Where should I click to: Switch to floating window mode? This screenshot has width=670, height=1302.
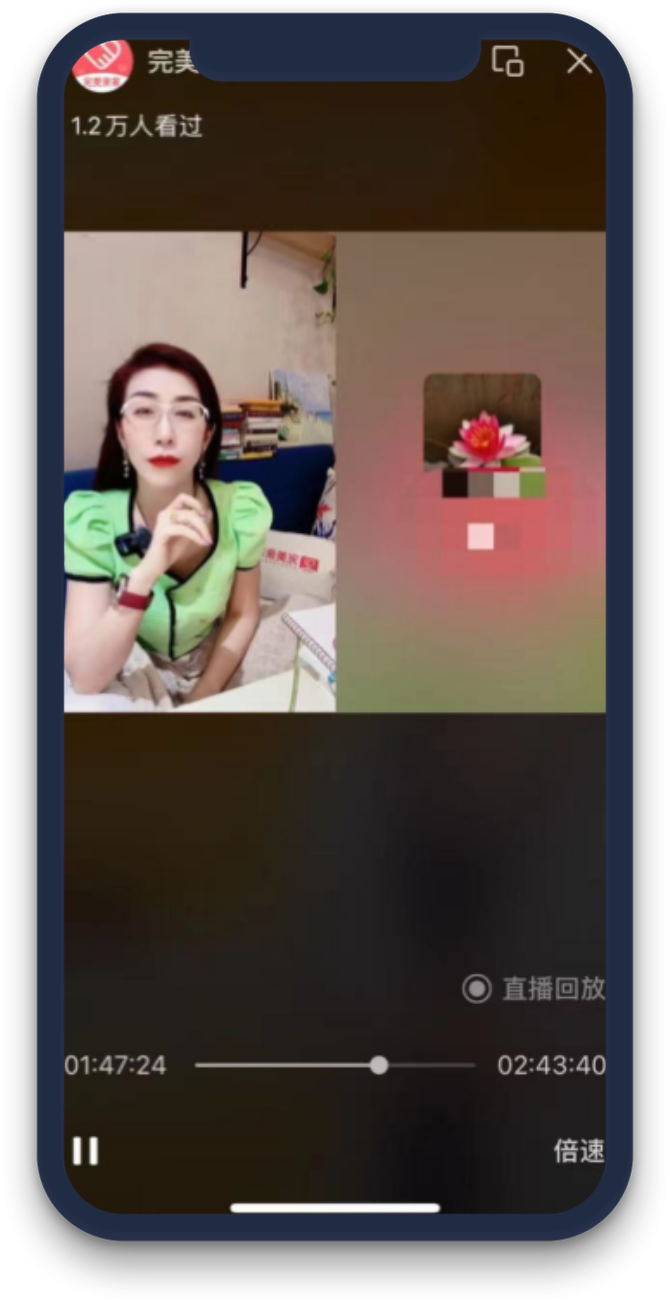(508, 62)
